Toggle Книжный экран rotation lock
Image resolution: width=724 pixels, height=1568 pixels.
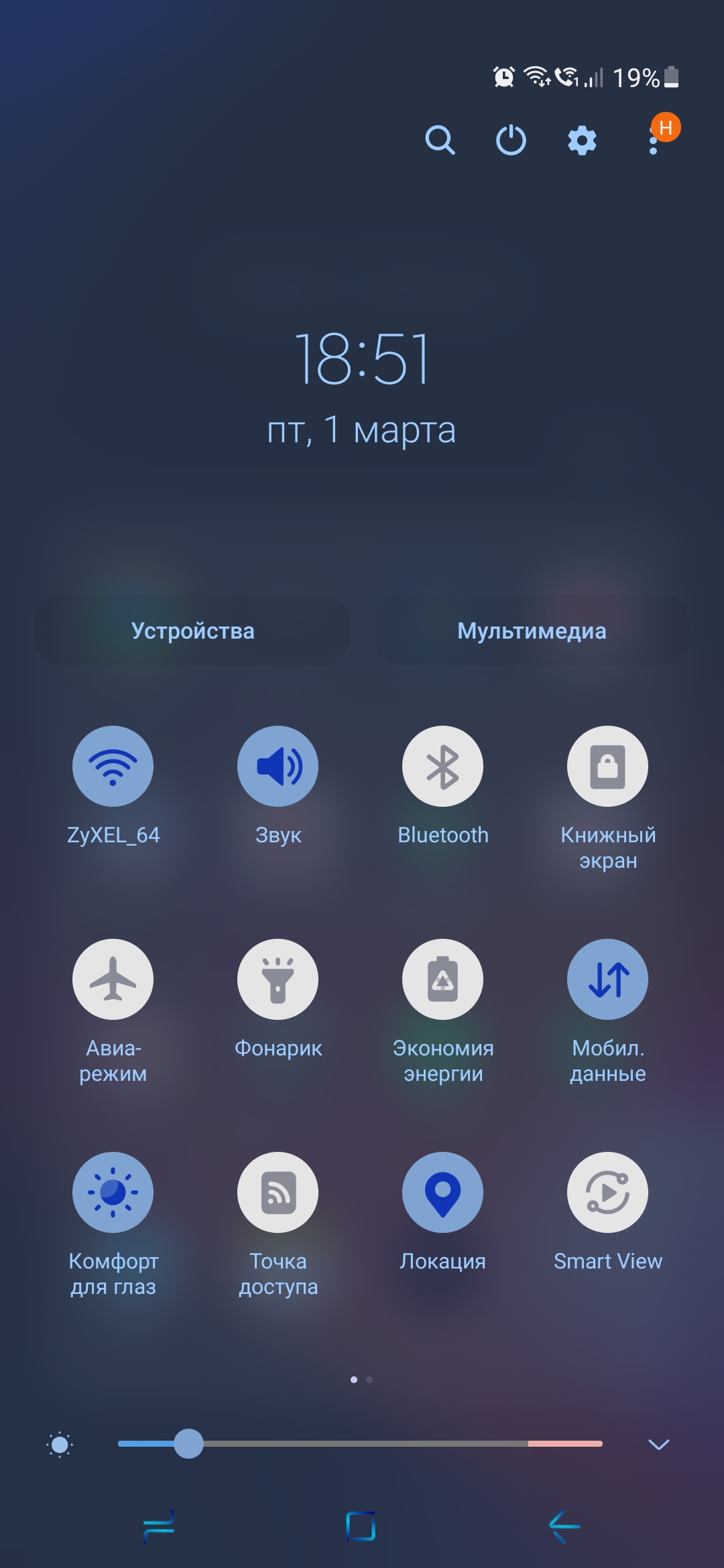coord(607,766)
